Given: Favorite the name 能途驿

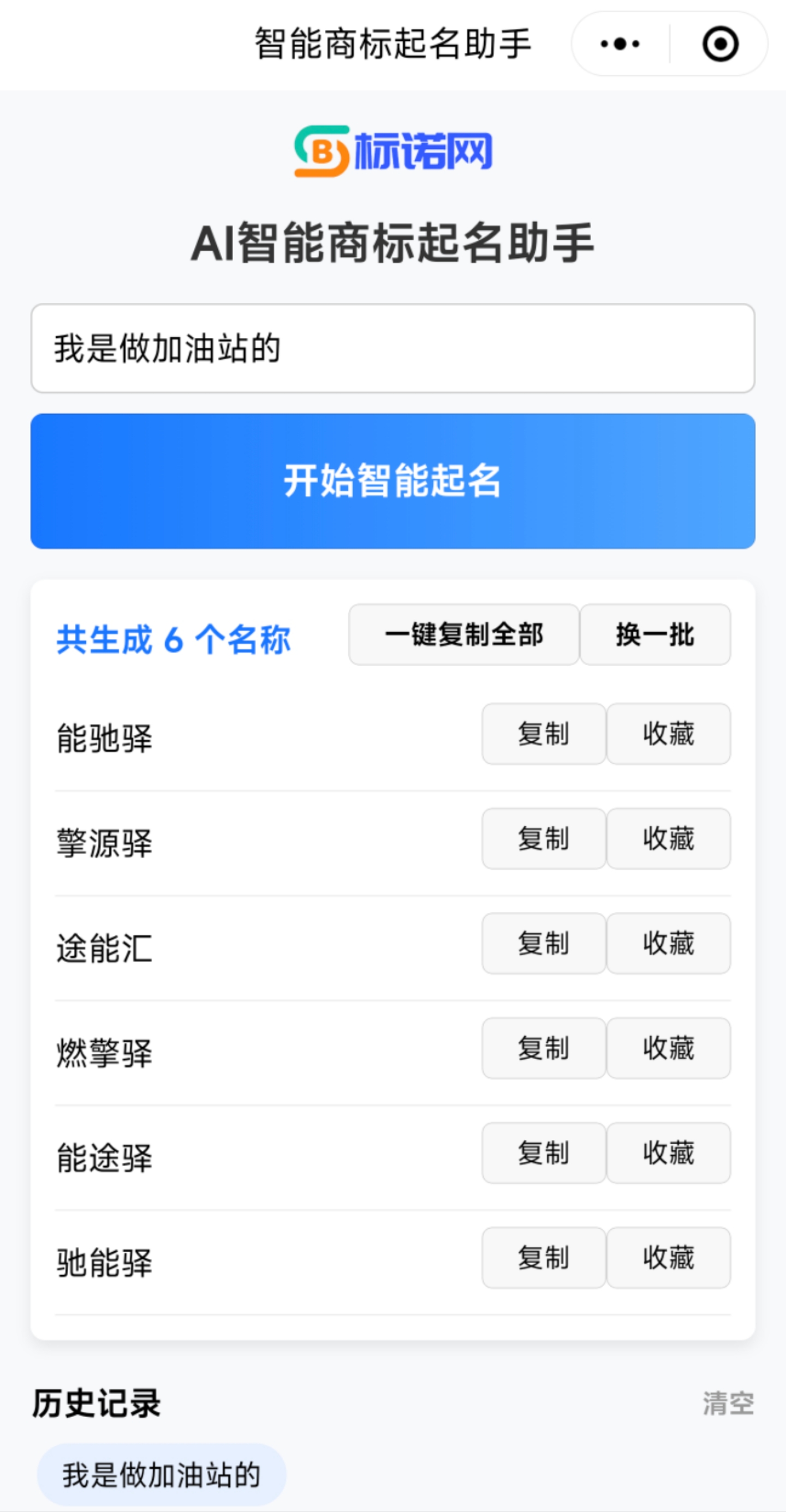Looking at the screenshot, I should (x=669, y=1153).
